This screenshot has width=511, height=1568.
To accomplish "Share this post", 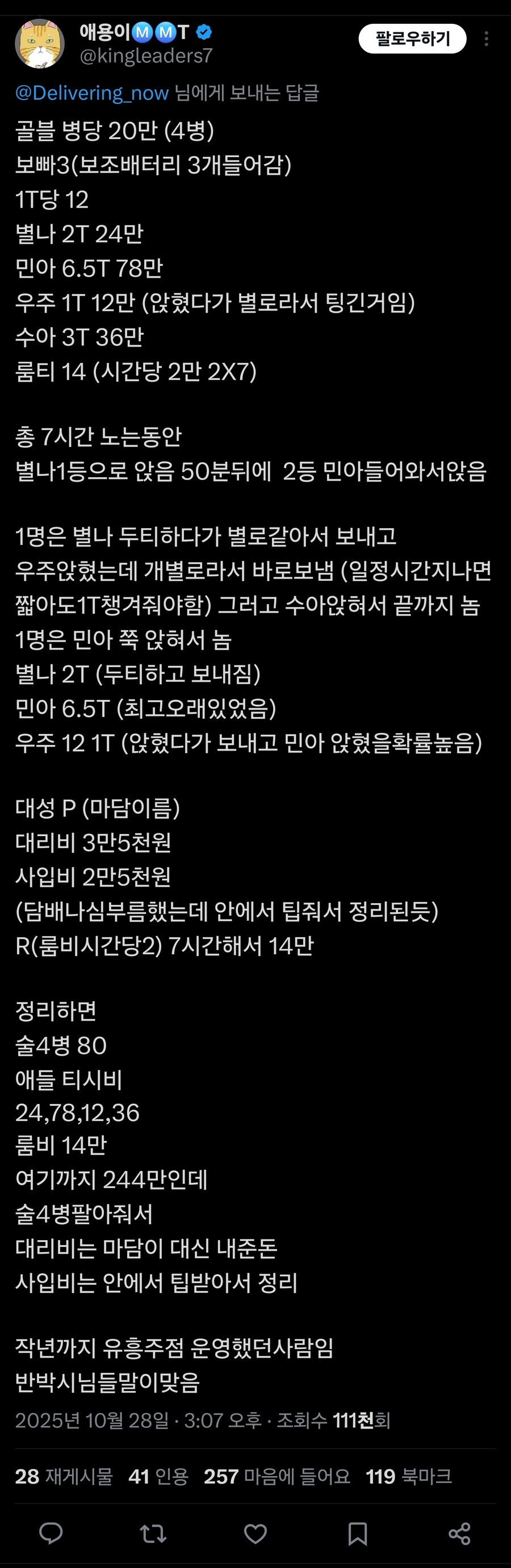I will click(x=459, y=1533).
